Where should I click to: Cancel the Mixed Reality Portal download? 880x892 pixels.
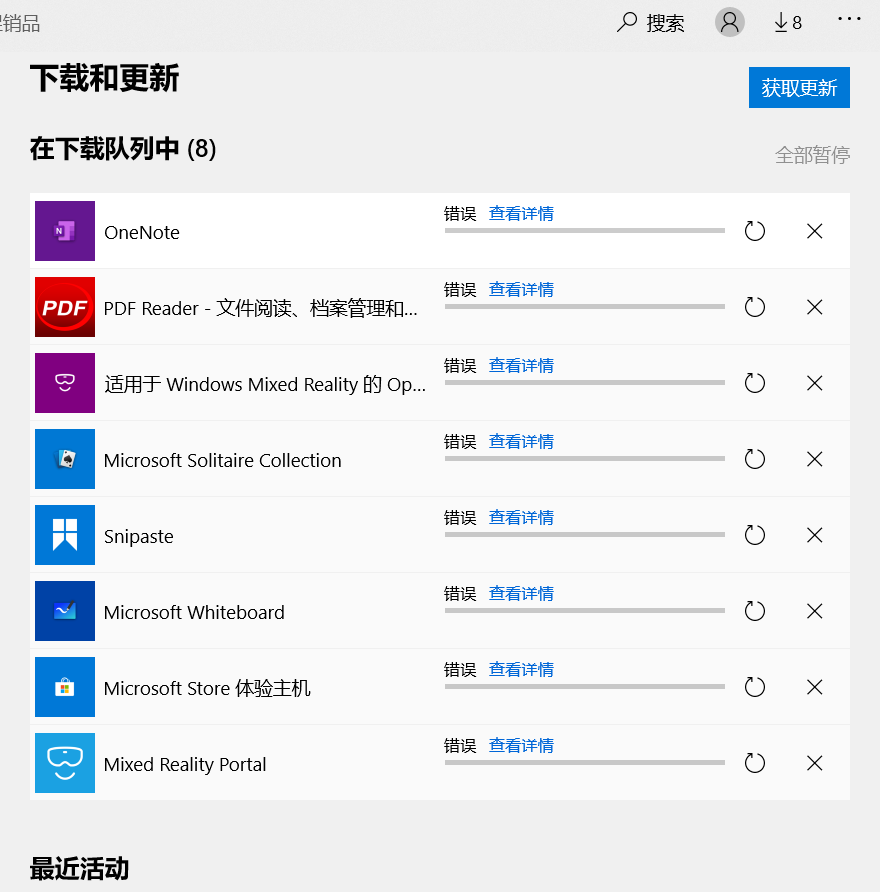(815, 763)
